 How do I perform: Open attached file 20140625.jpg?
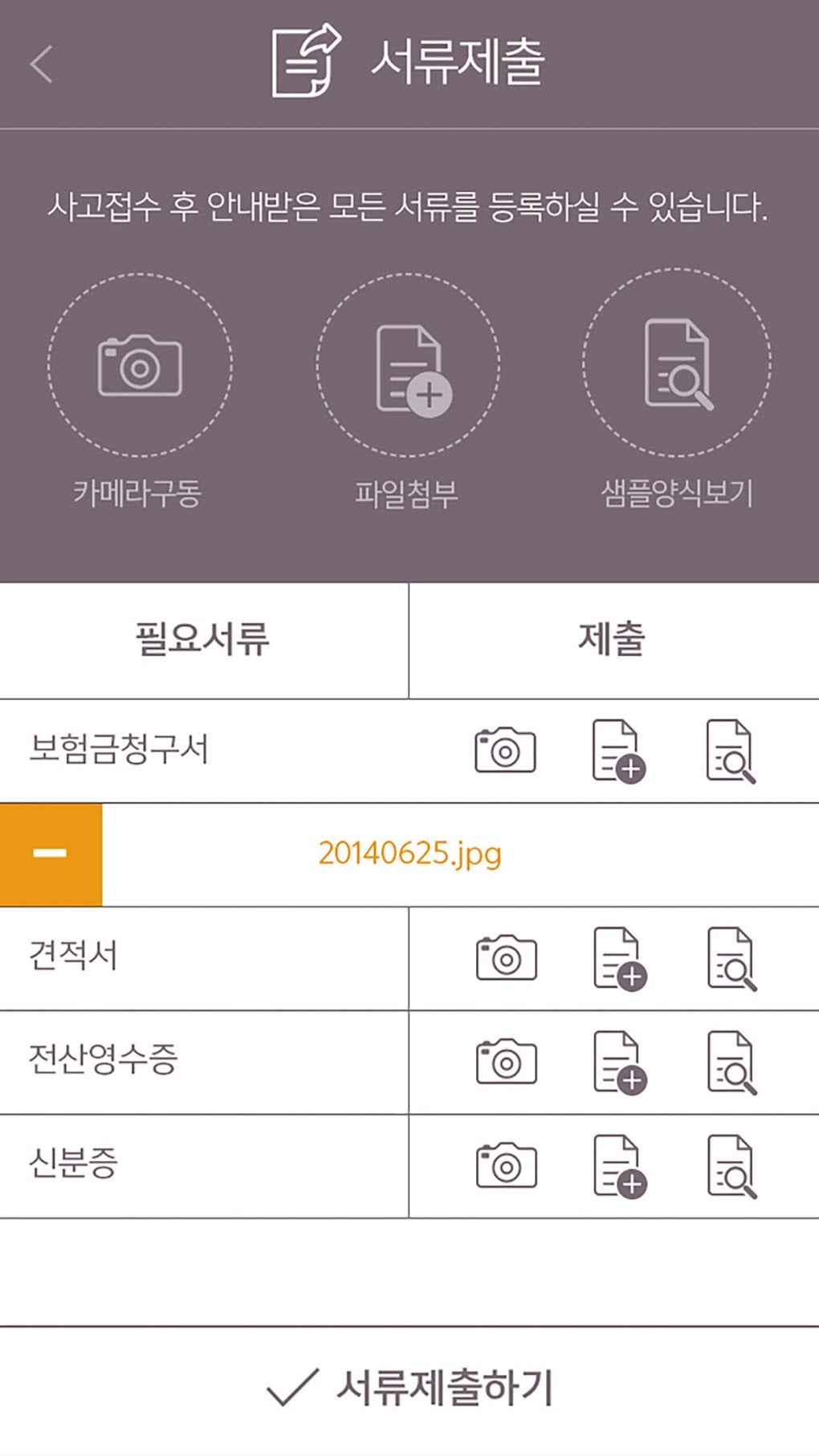pyautogui.click(x=409, y=854)
